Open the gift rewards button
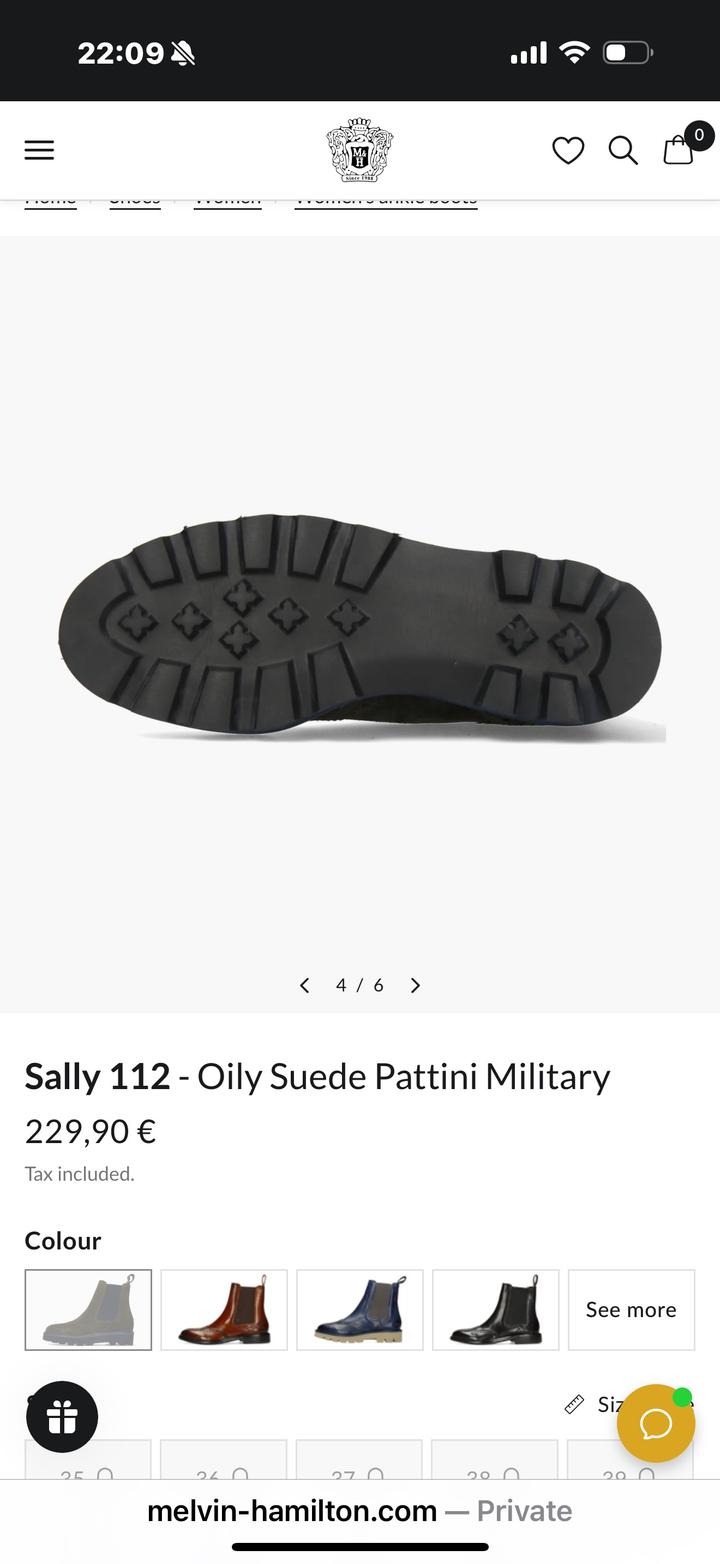 pyautogui.click(x=62, y=1416)
